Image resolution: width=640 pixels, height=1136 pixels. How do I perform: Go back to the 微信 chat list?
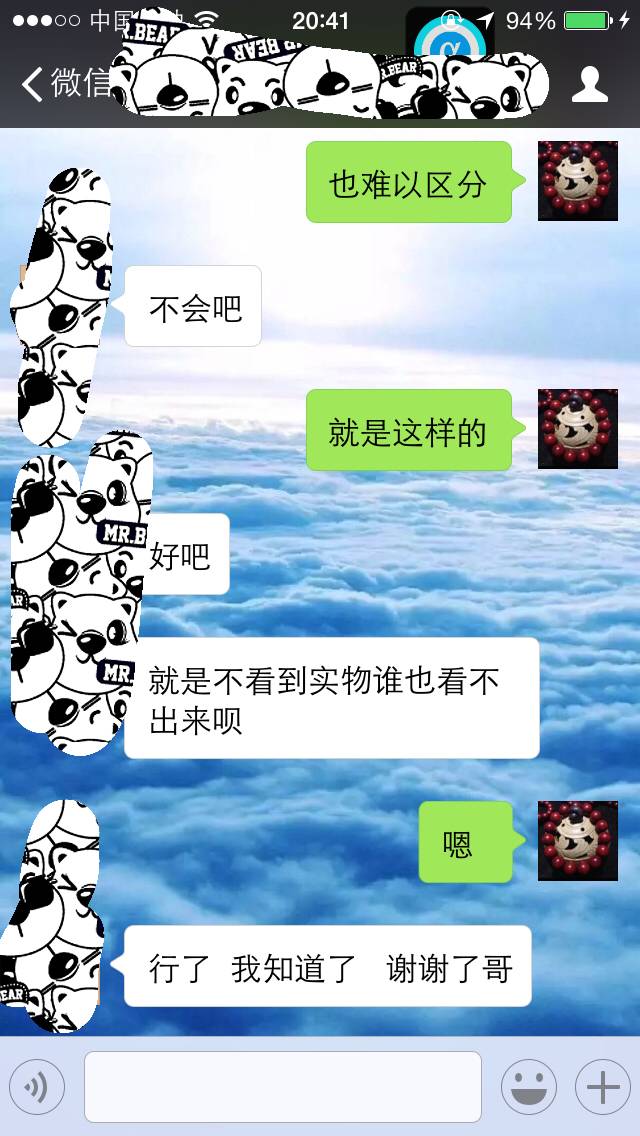click(65, 84)
